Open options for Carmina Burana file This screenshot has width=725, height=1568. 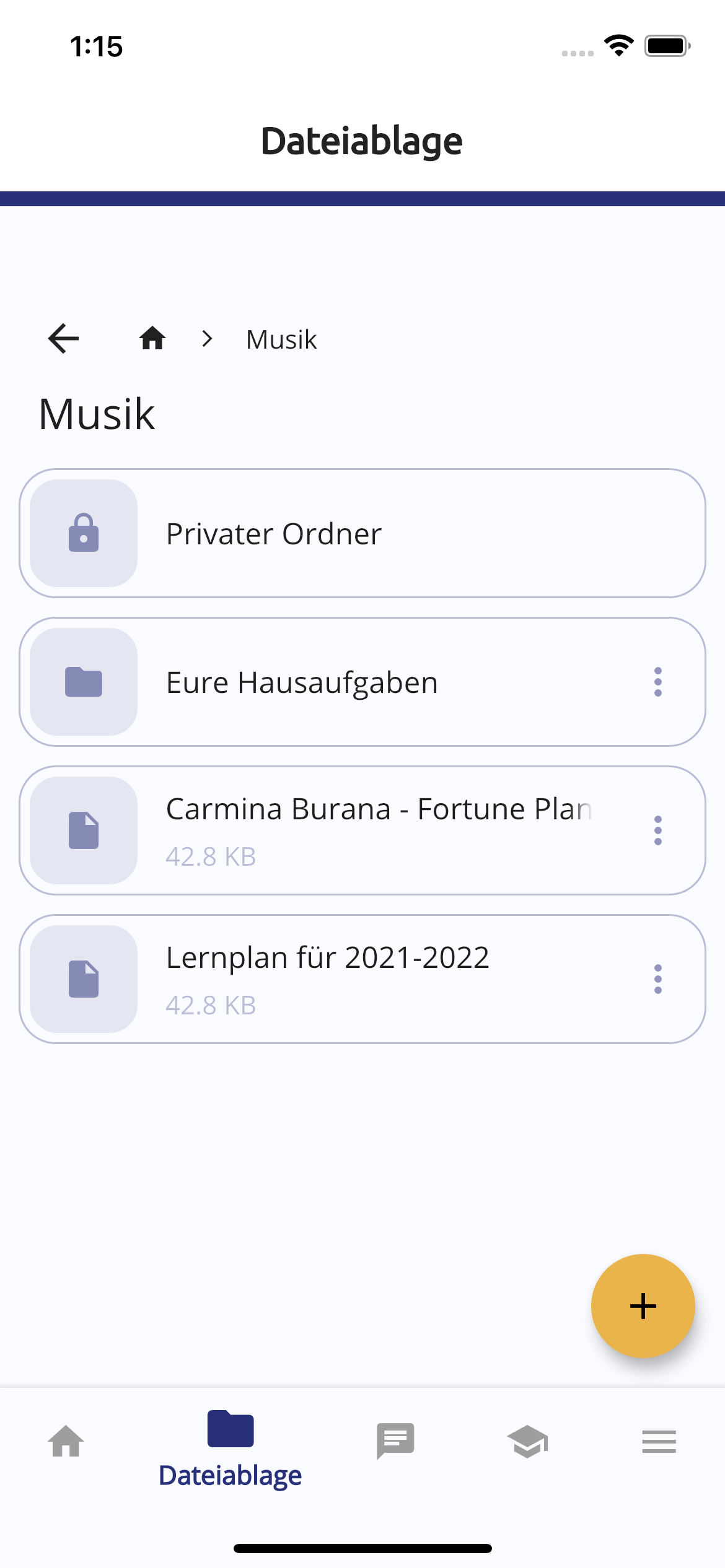click(x=658, y=830)
